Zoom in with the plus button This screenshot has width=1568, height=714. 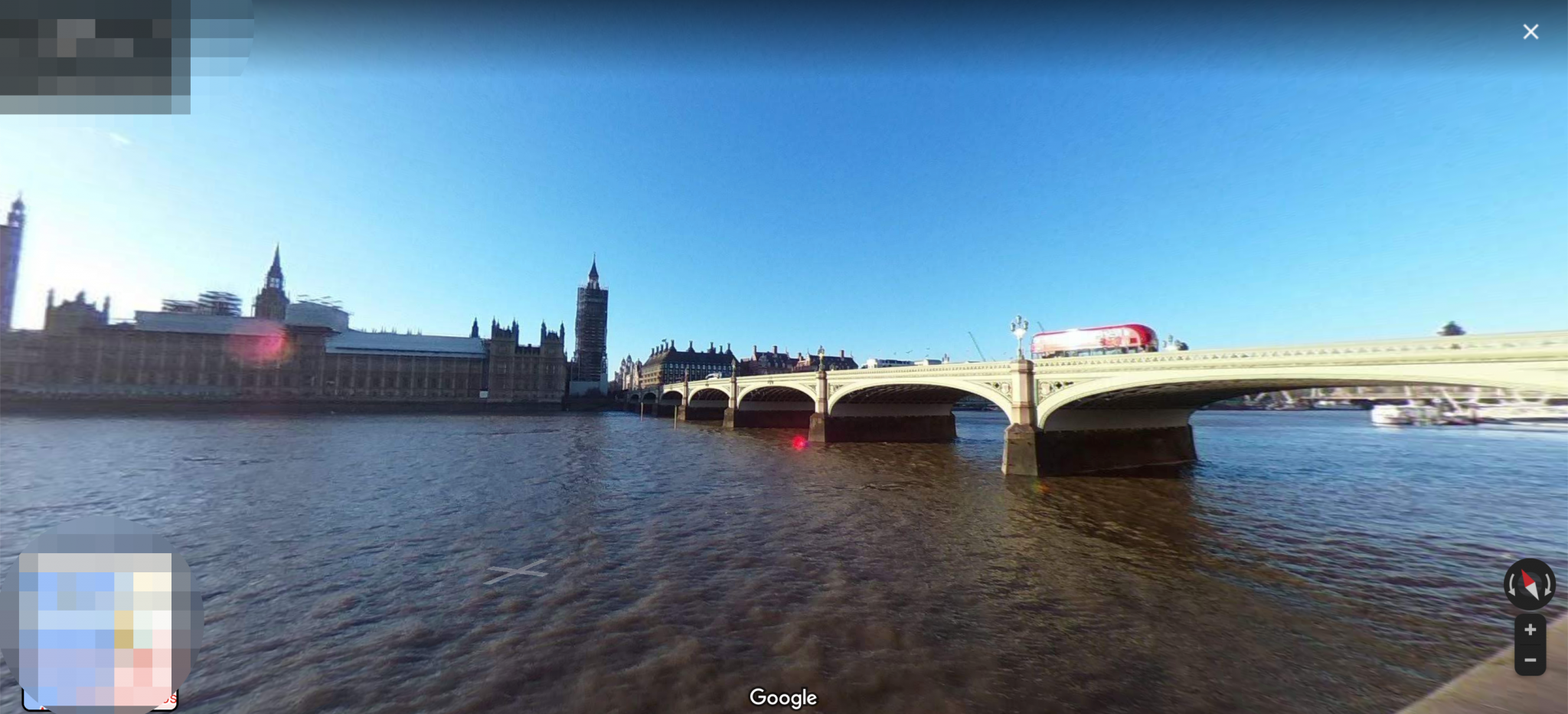[1530, 630]
